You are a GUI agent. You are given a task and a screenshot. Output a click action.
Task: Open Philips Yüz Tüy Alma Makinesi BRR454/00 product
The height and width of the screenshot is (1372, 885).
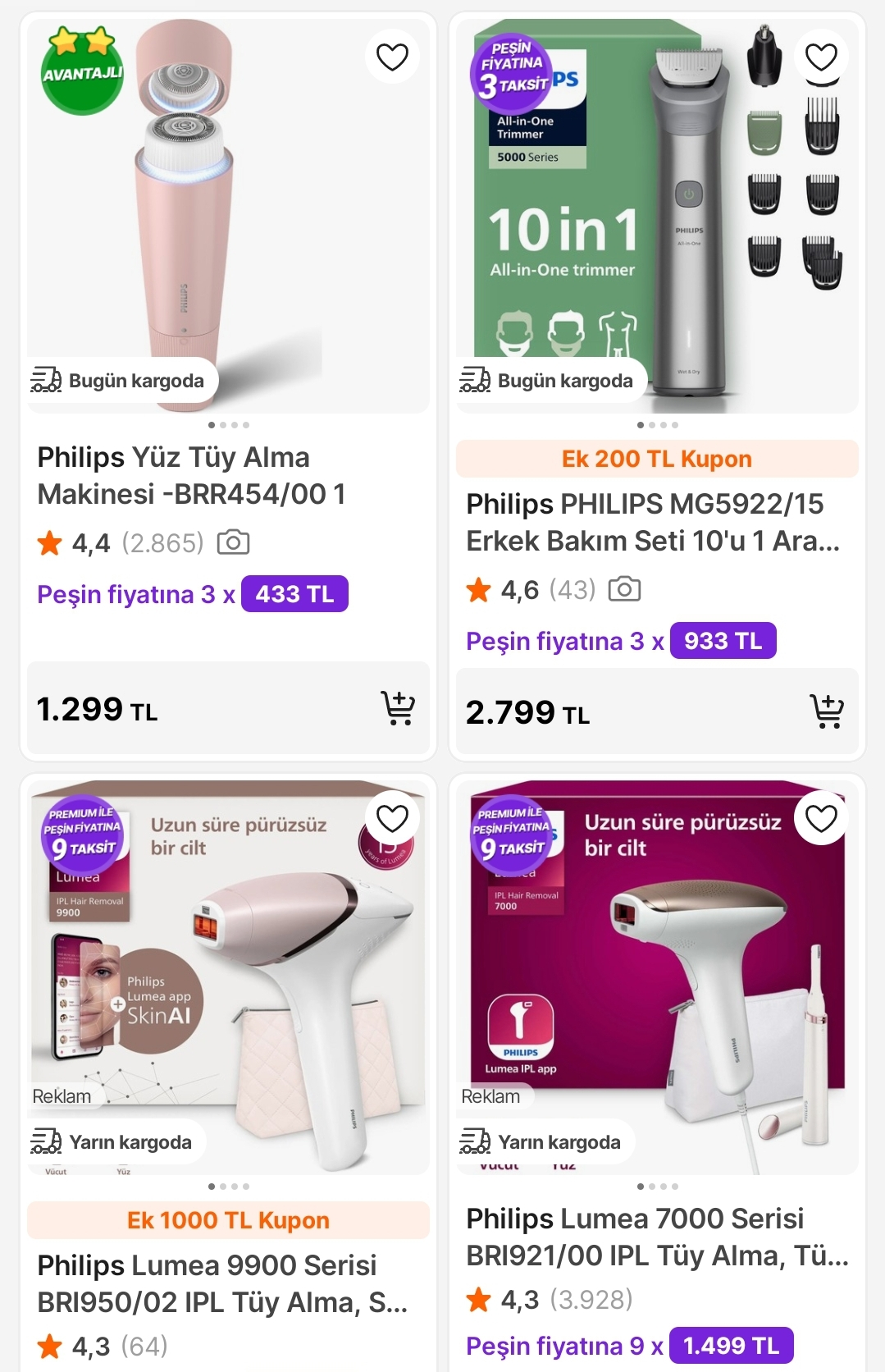[191, 475]
